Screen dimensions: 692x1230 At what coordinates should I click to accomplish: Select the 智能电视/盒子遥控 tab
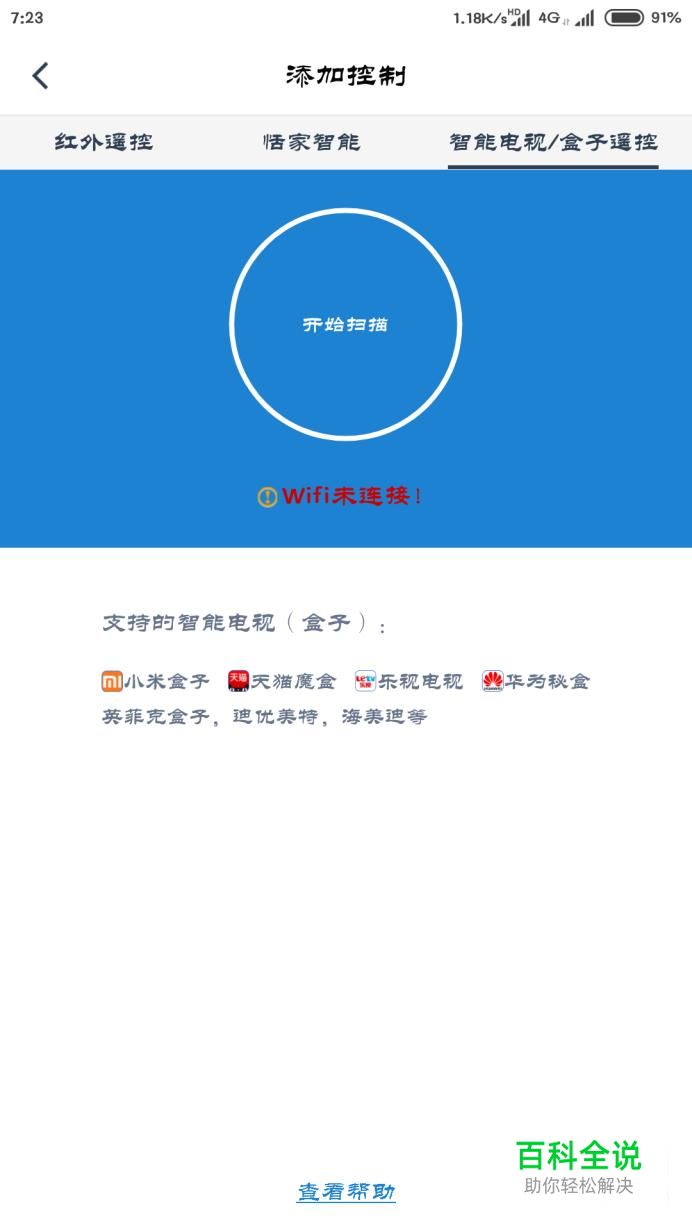pos(553,142)
